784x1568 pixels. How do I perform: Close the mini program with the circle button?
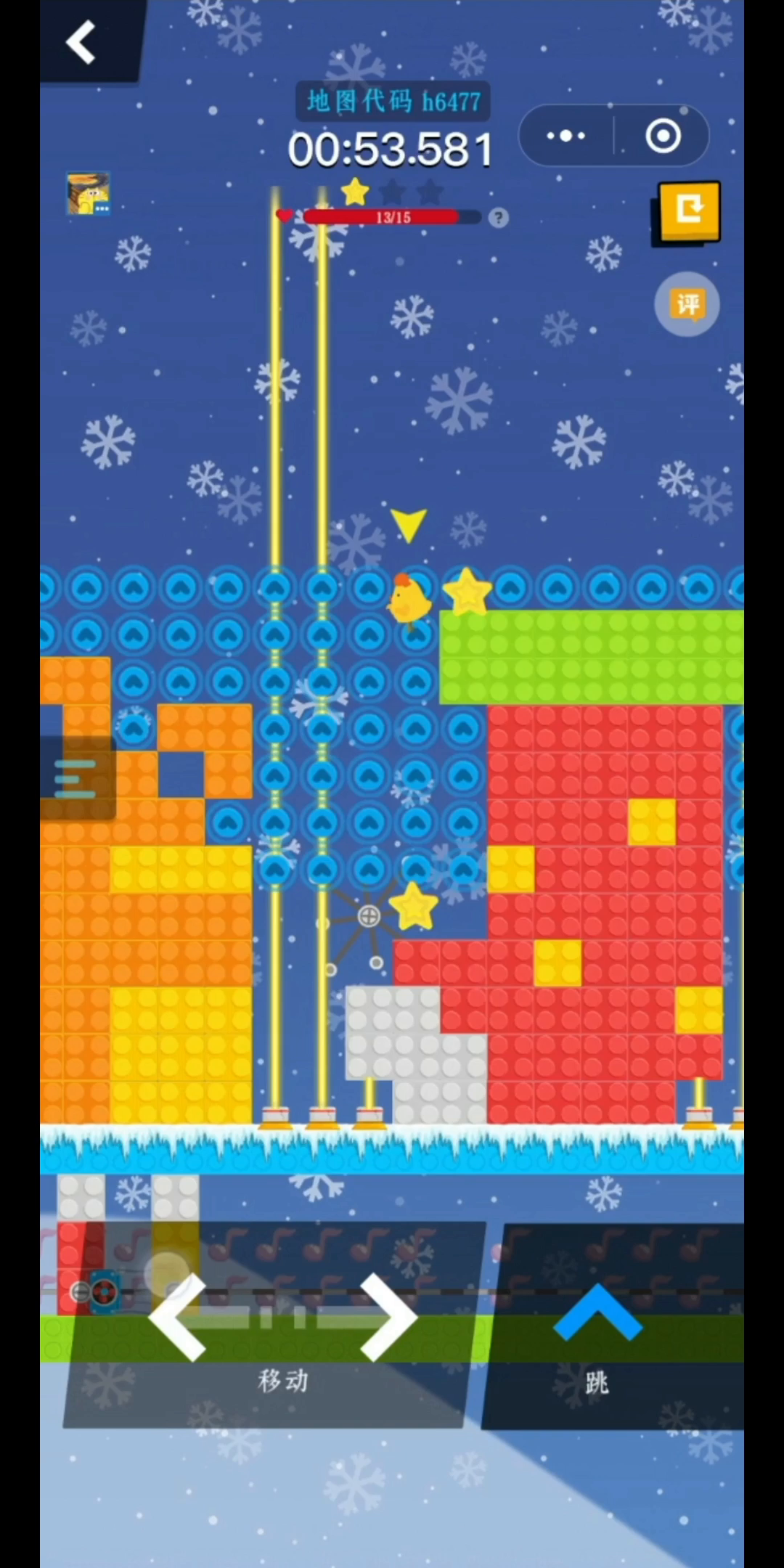[663, 136]
